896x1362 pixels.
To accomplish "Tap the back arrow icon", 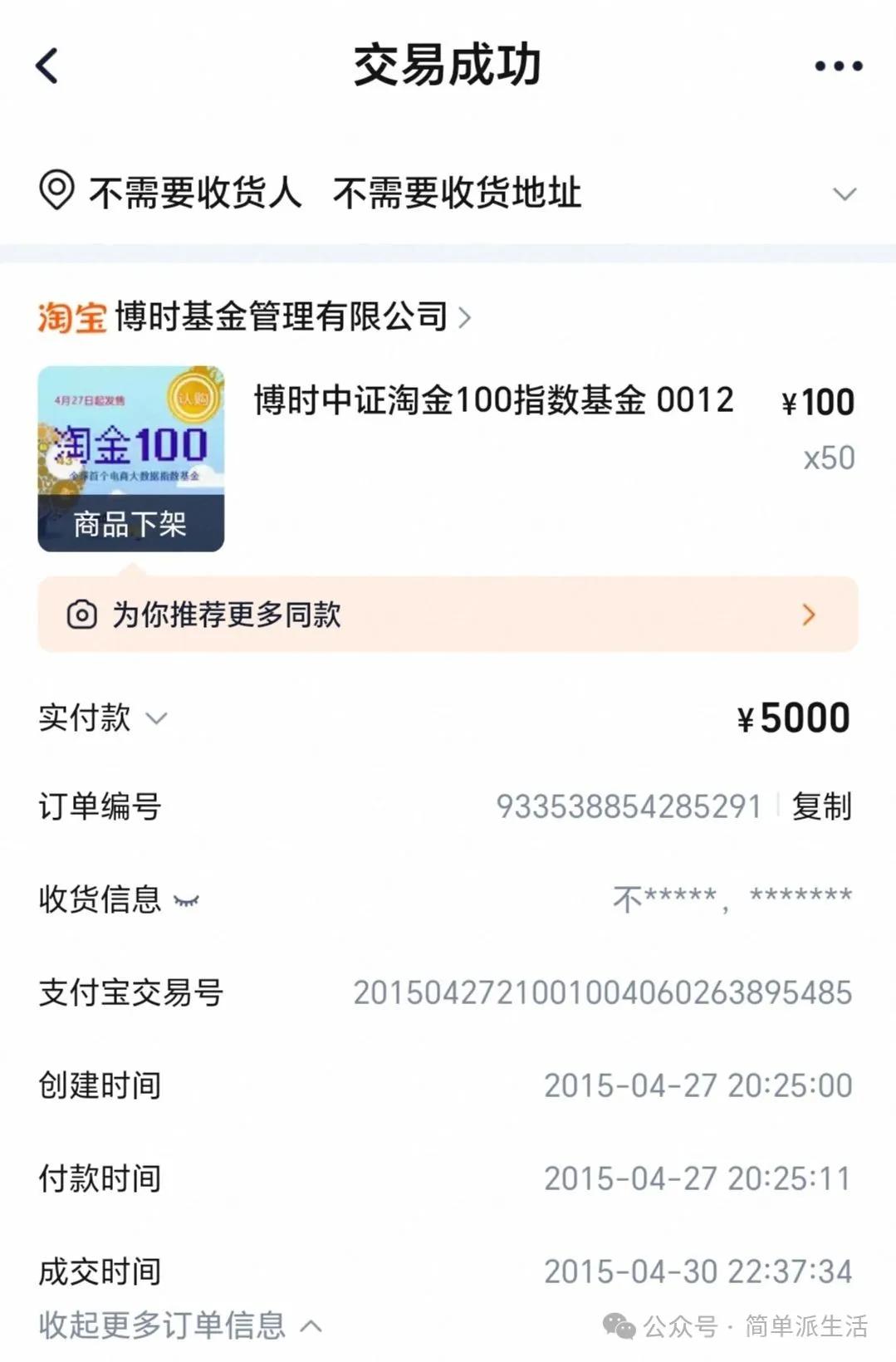I will coord(47,66).
